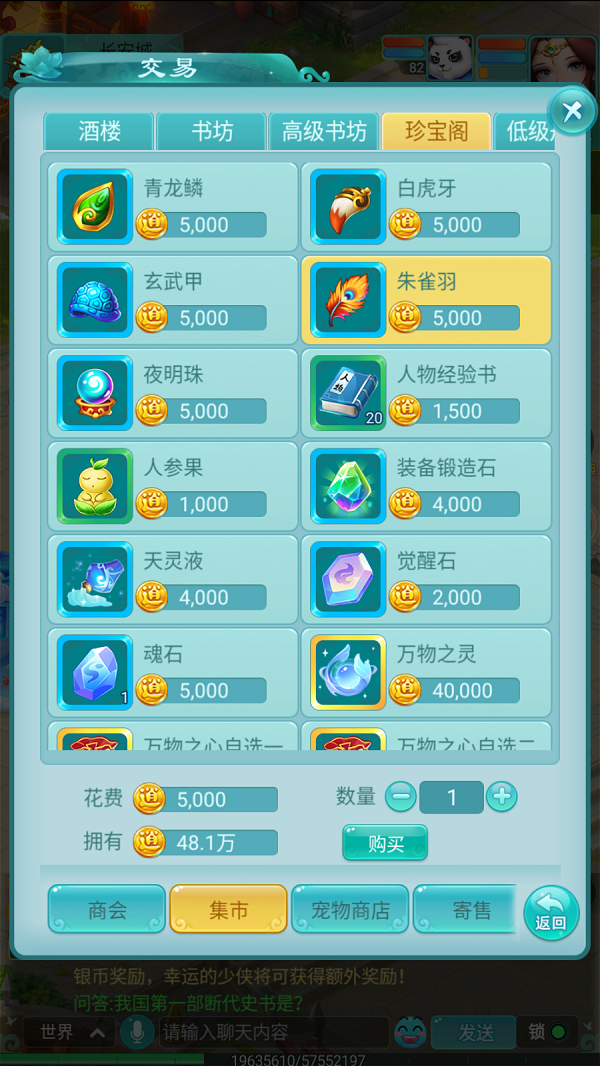Tap the chat message input field
The width and height of the screenshot is (600, 1066).
[270, 1031]
